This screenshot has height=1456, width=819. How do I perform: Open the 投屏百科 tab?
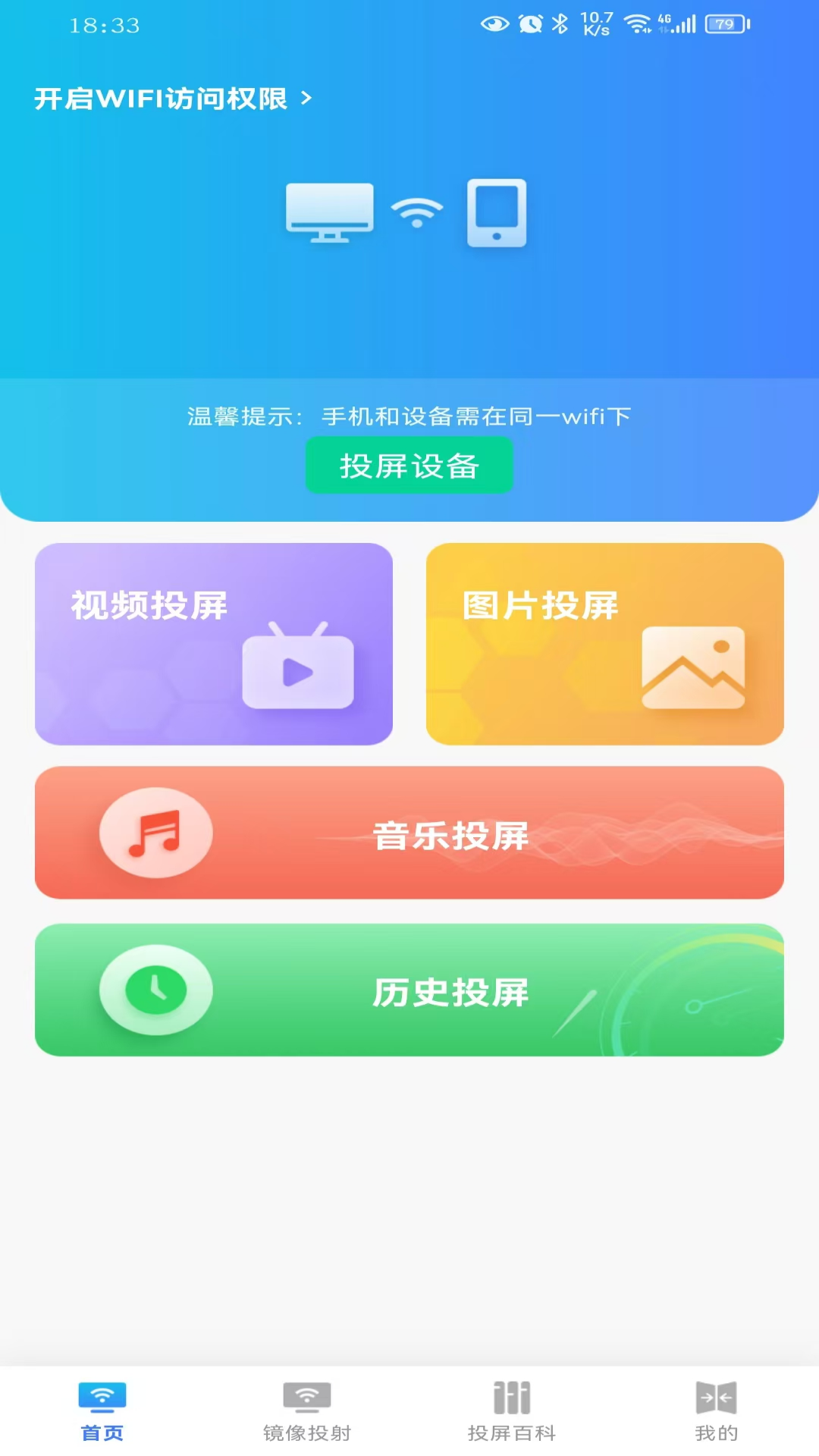click(x=512, y=1411)
